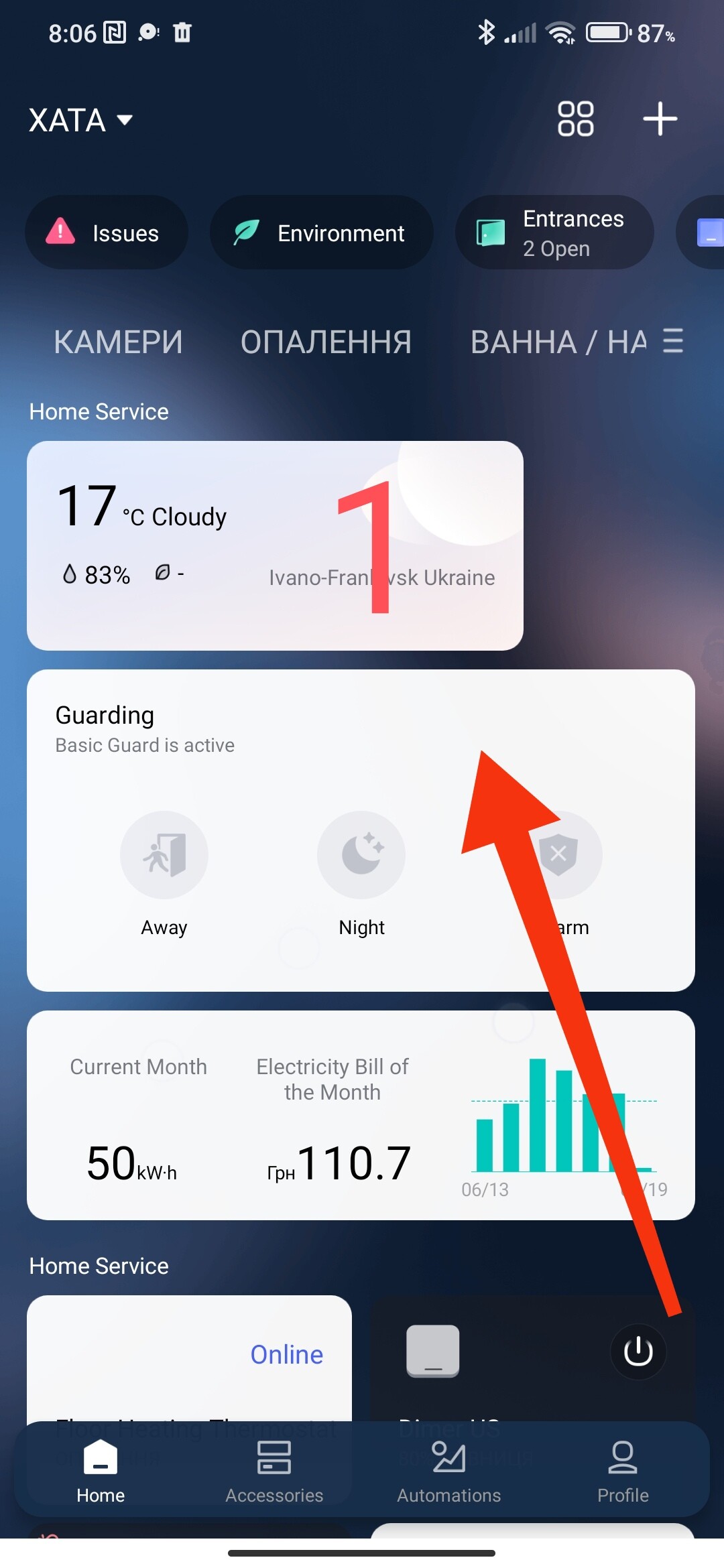Switch to the ВАННА room tab
This screenshot has width=724, height=1568.
[x=558, y=342]
